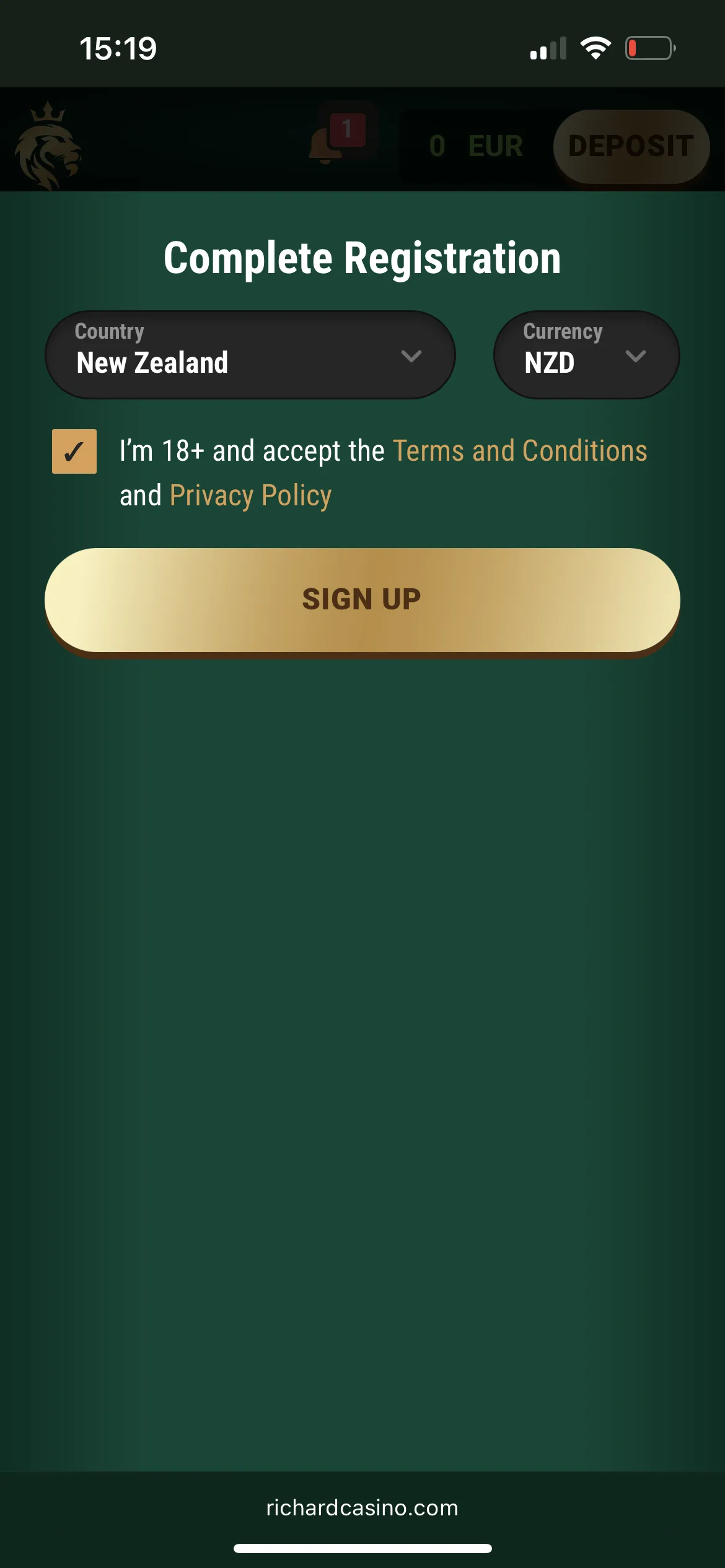Tap the DEPOSIT button in header
The height and width of the screenshot is (1568, 725).
coord(631,147)
